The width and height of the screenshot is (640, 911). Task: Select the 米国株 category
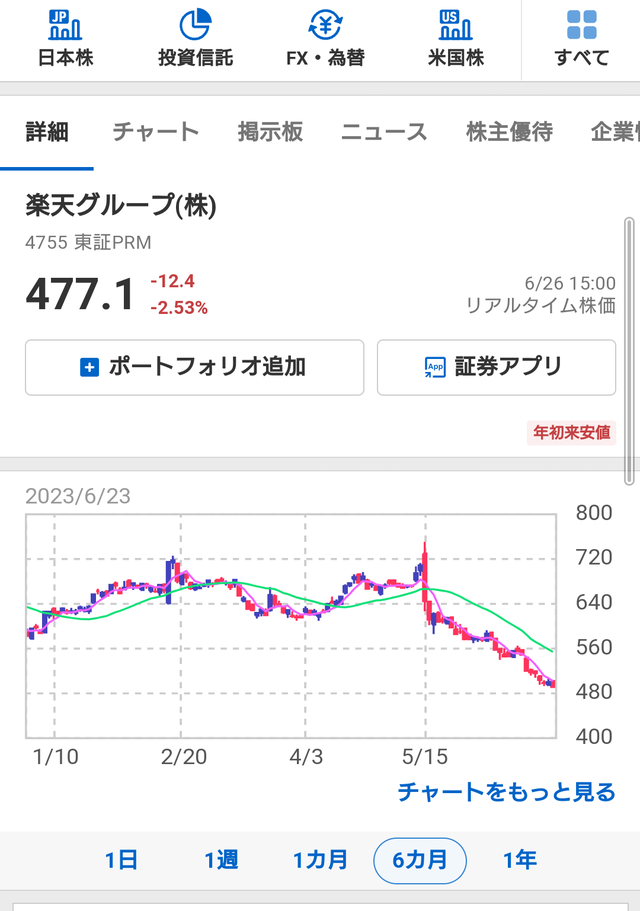[x=456, y=40]
